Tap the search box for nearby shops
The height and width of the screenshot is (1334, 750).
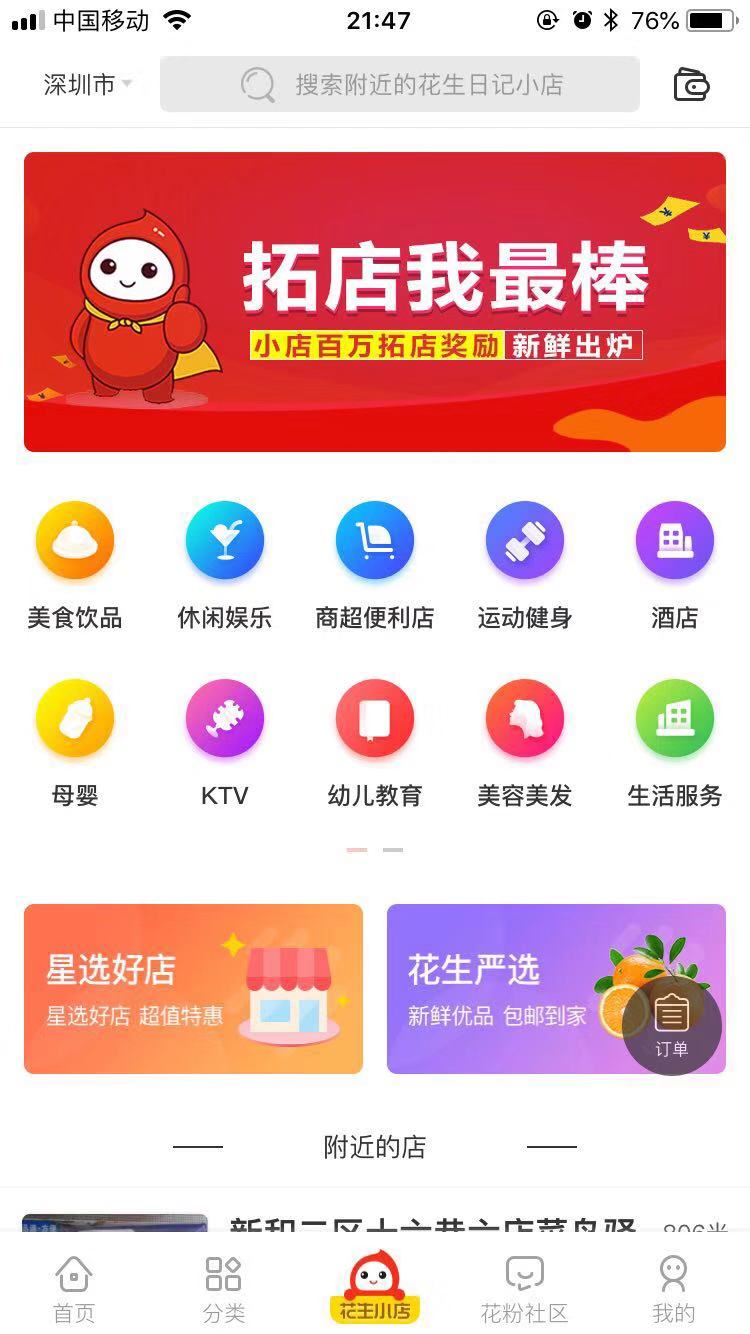pos(400,84)
